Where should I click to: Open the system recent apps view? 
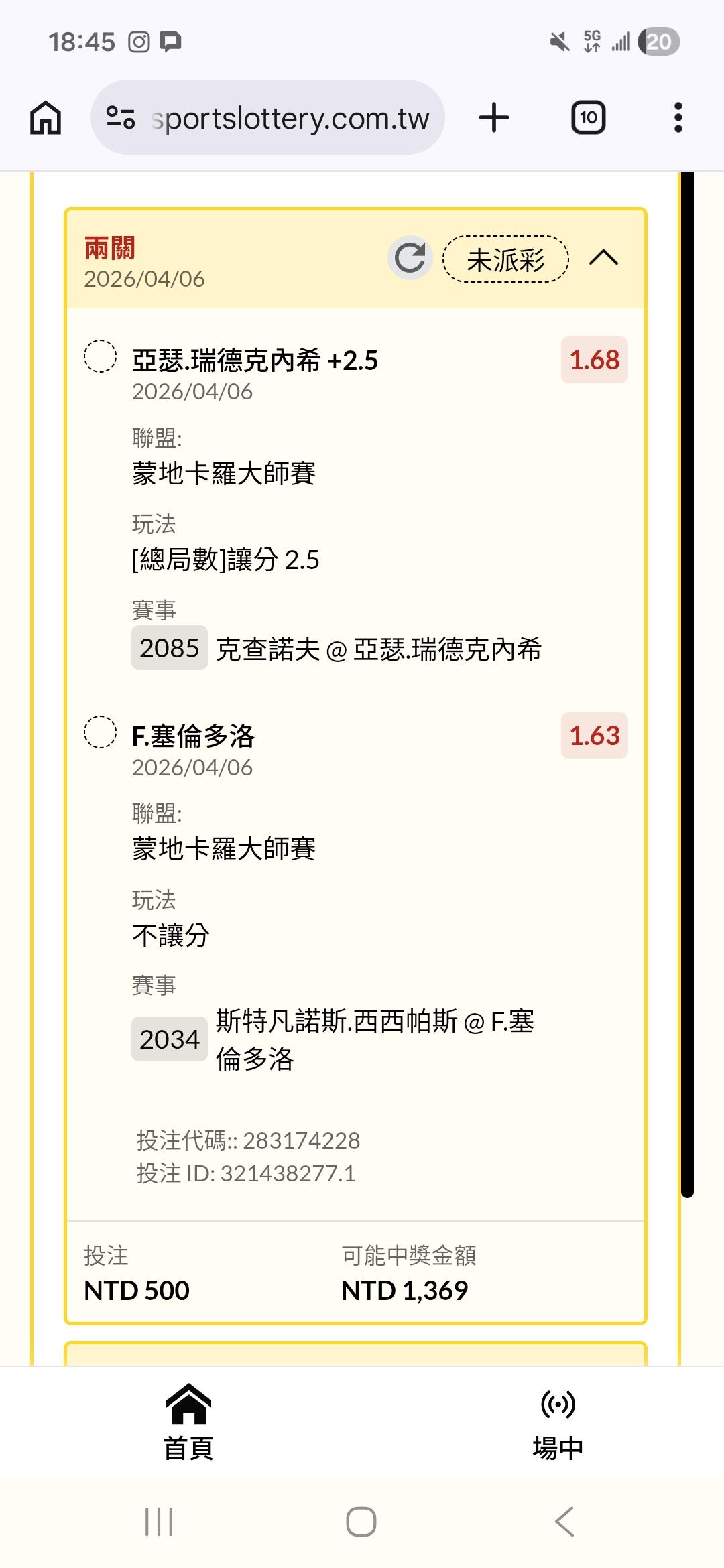159,1522
